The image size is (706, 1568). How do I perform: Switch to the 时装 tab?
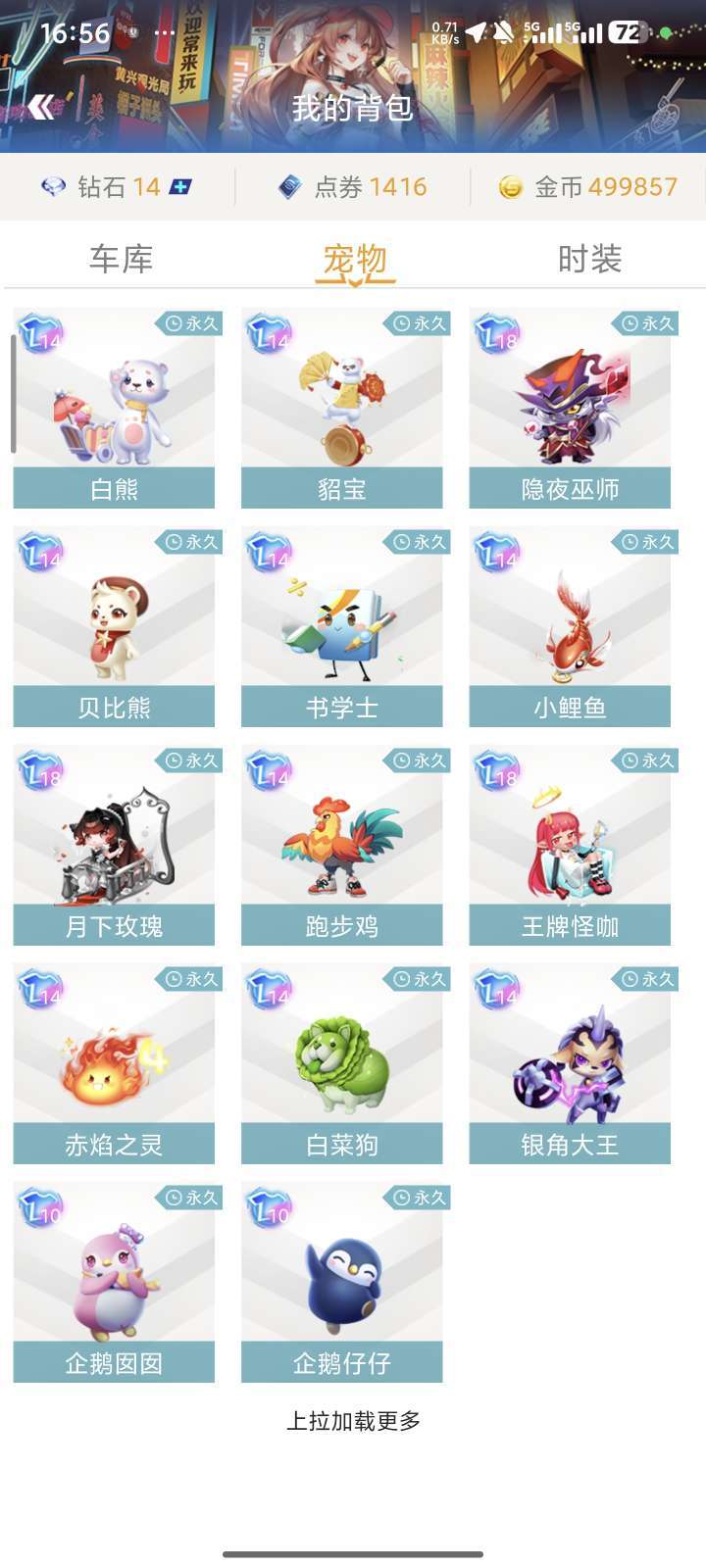click(x=589, y=259)
